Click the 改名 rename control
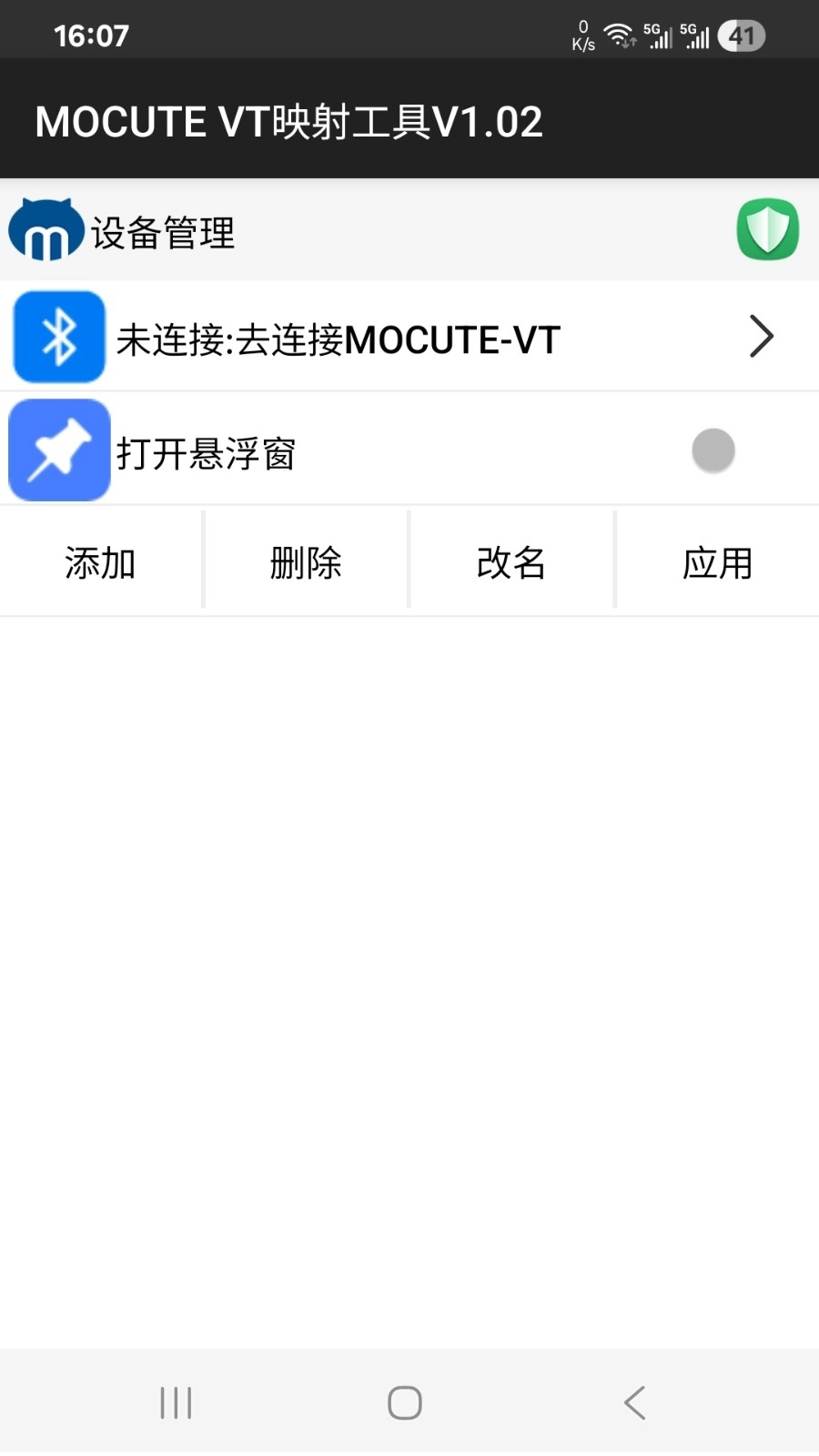Viewport: 819px width, 1456px height. coord(511,561)
